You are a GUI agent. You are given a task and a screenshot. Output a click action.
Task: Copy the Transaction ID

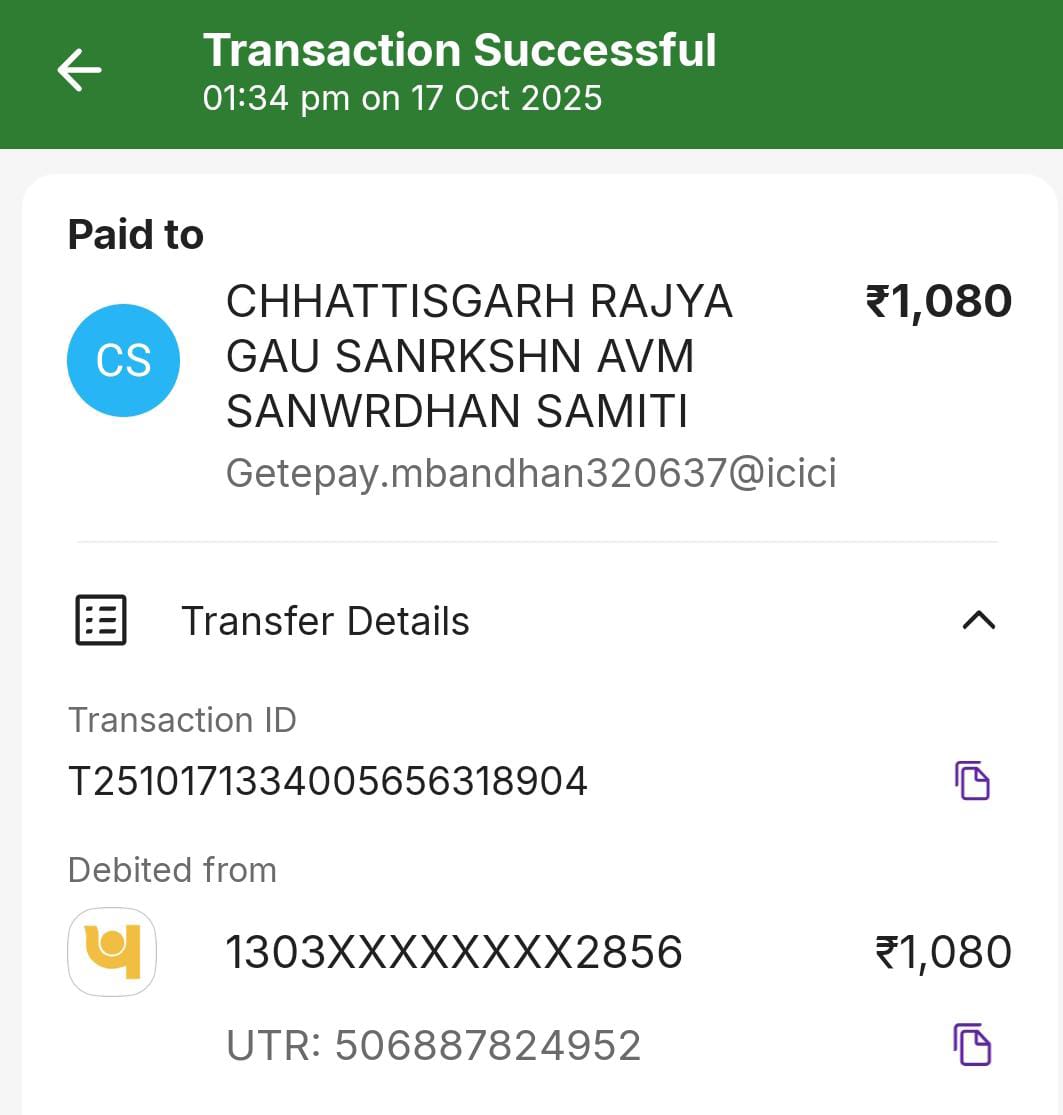[x=971, y=780]
